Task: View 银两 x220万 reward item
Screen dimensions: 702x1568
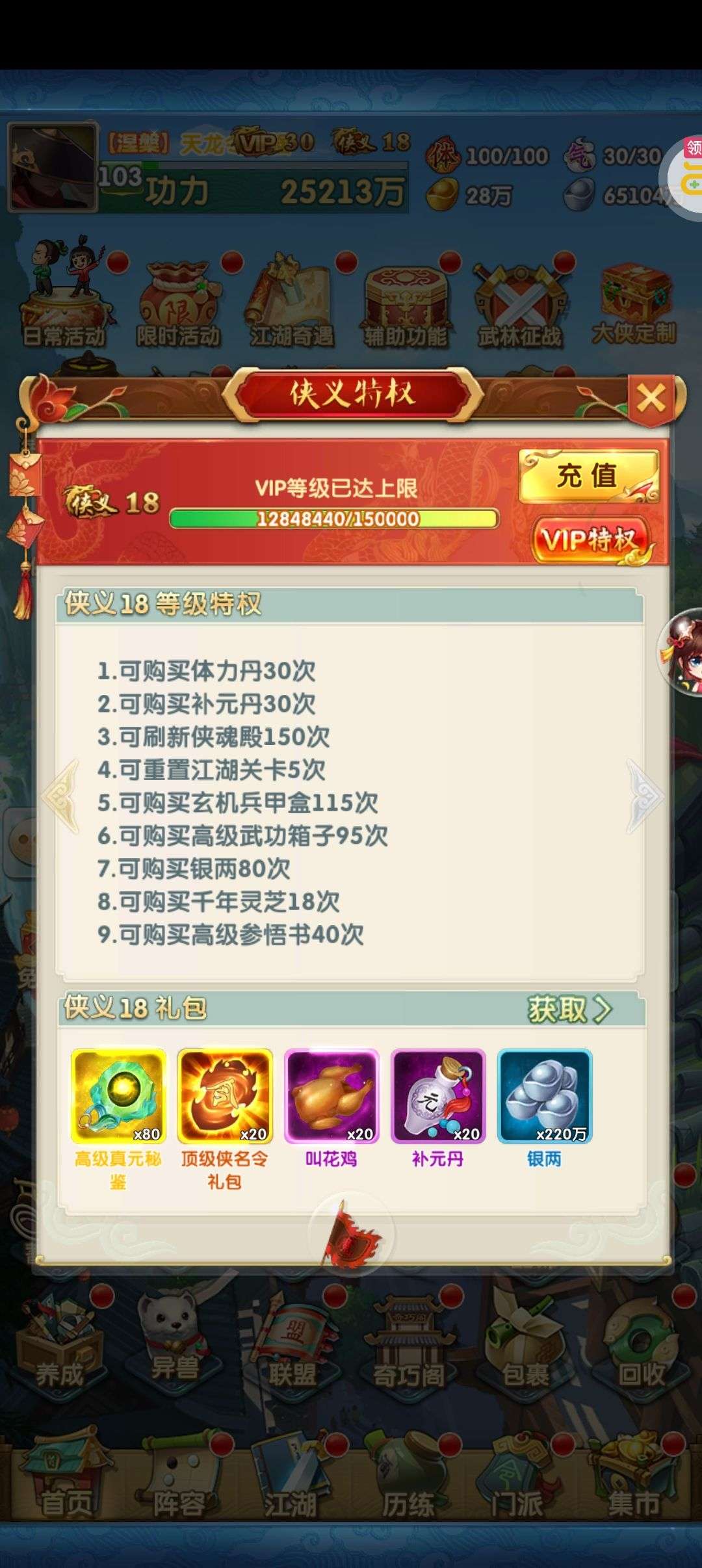Action: point(545,1095)
